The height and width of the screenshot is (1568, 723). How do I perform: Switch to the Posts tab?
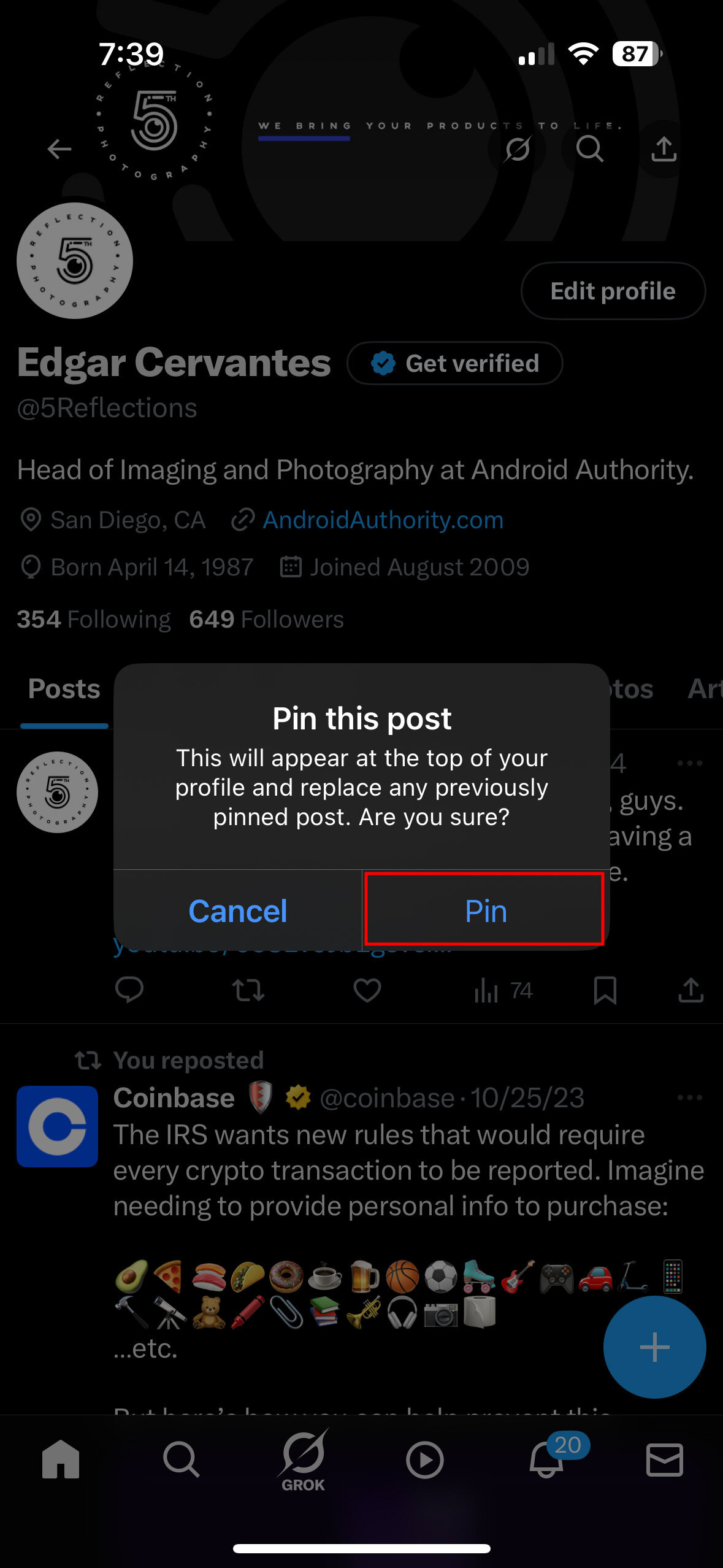pos(64,689)
